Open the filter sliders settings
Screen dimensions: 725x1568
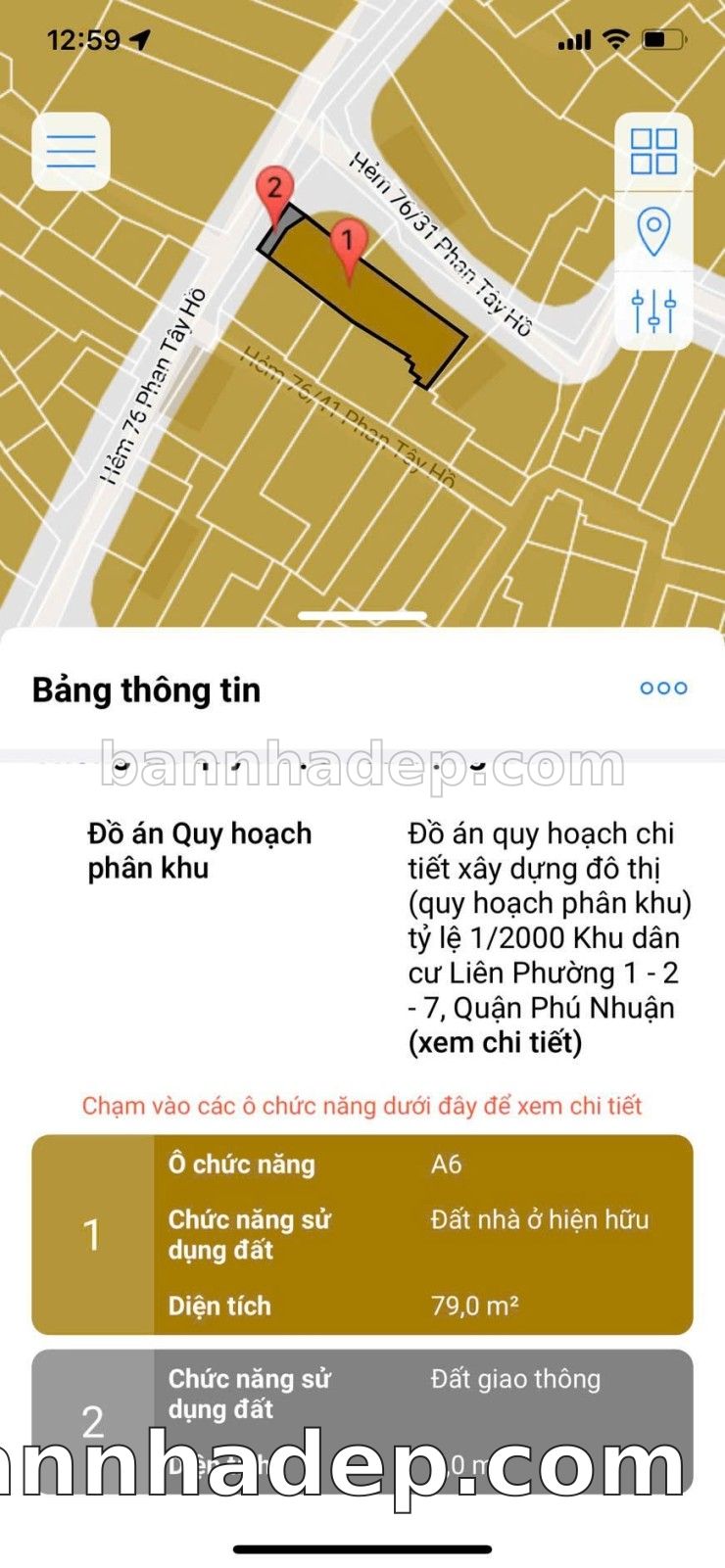pos(653,310)
